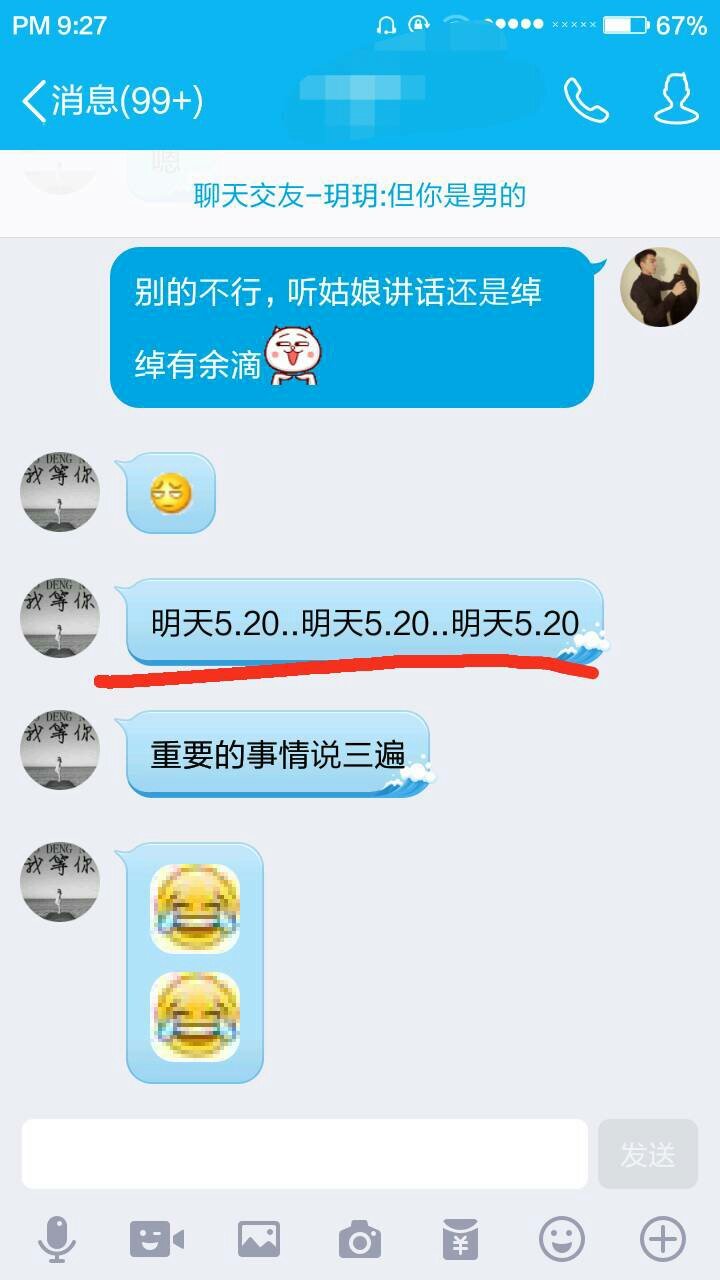Start a voice call with this contact

pyautogui.click(x=585, y=100)
